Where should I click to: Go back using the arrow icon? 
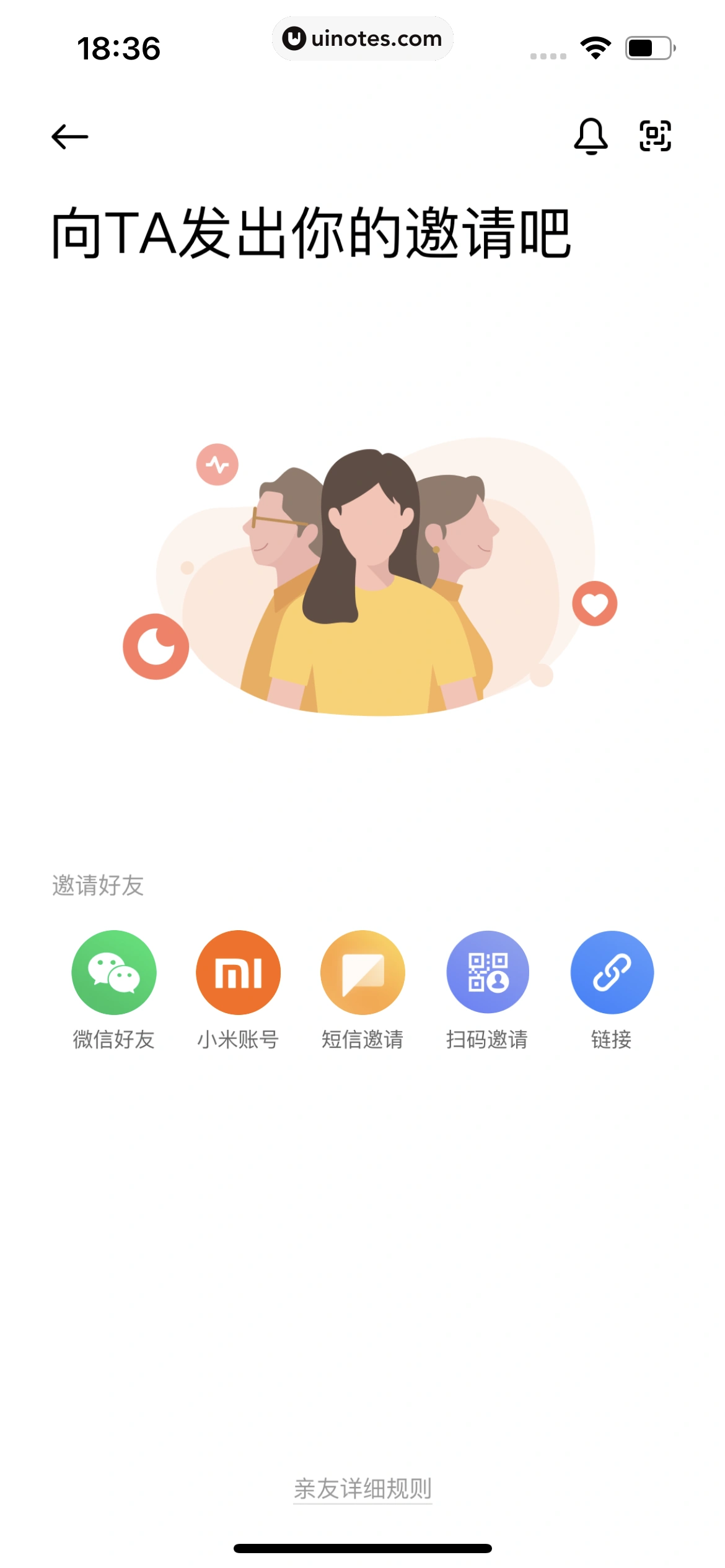pyautogui.click(x=69, y=137)
